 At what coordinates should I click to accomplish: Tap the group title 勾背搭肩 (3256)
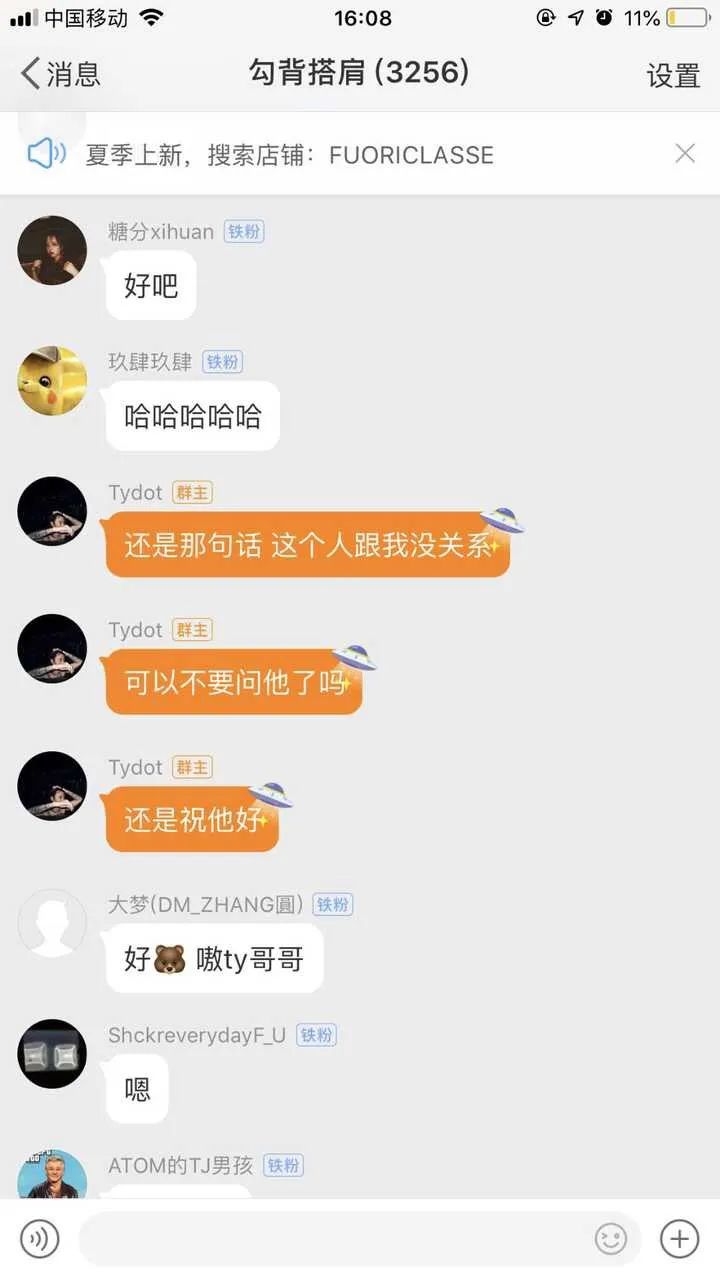[360, 75]
